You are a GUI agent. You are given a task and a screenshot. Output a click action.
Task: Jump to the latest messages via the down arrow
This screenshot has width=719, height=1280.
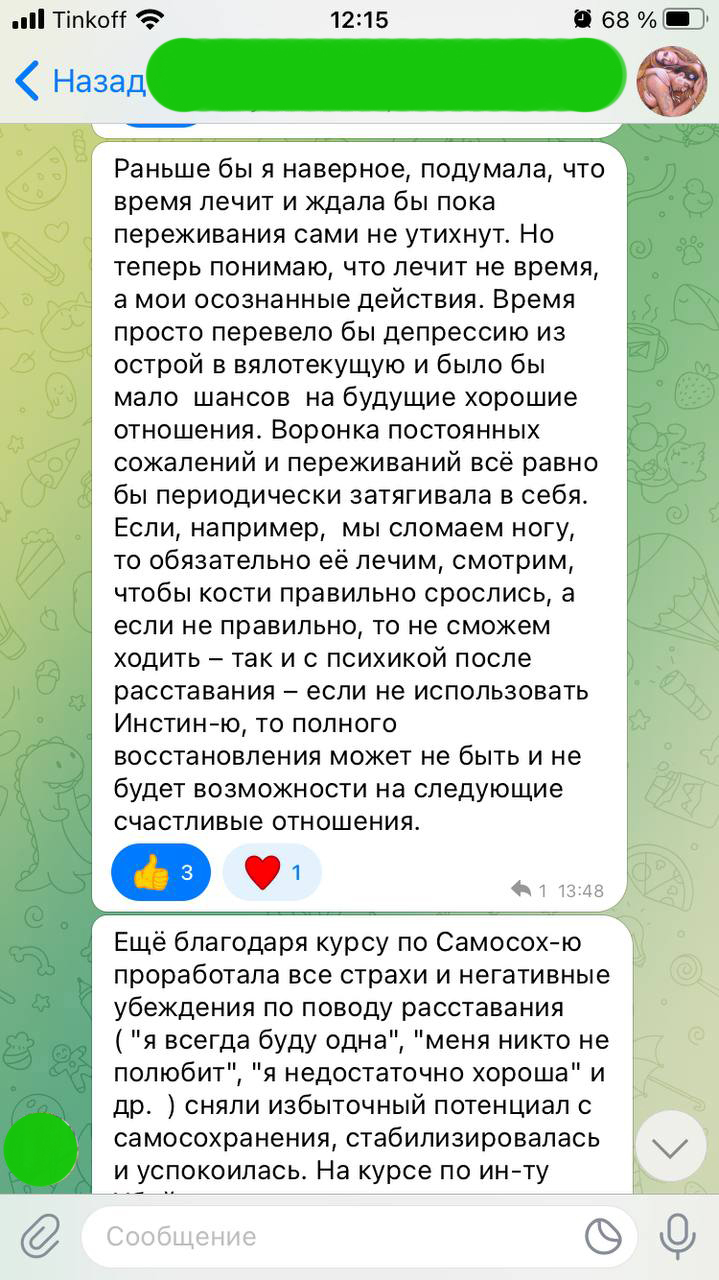[669, 1147]
